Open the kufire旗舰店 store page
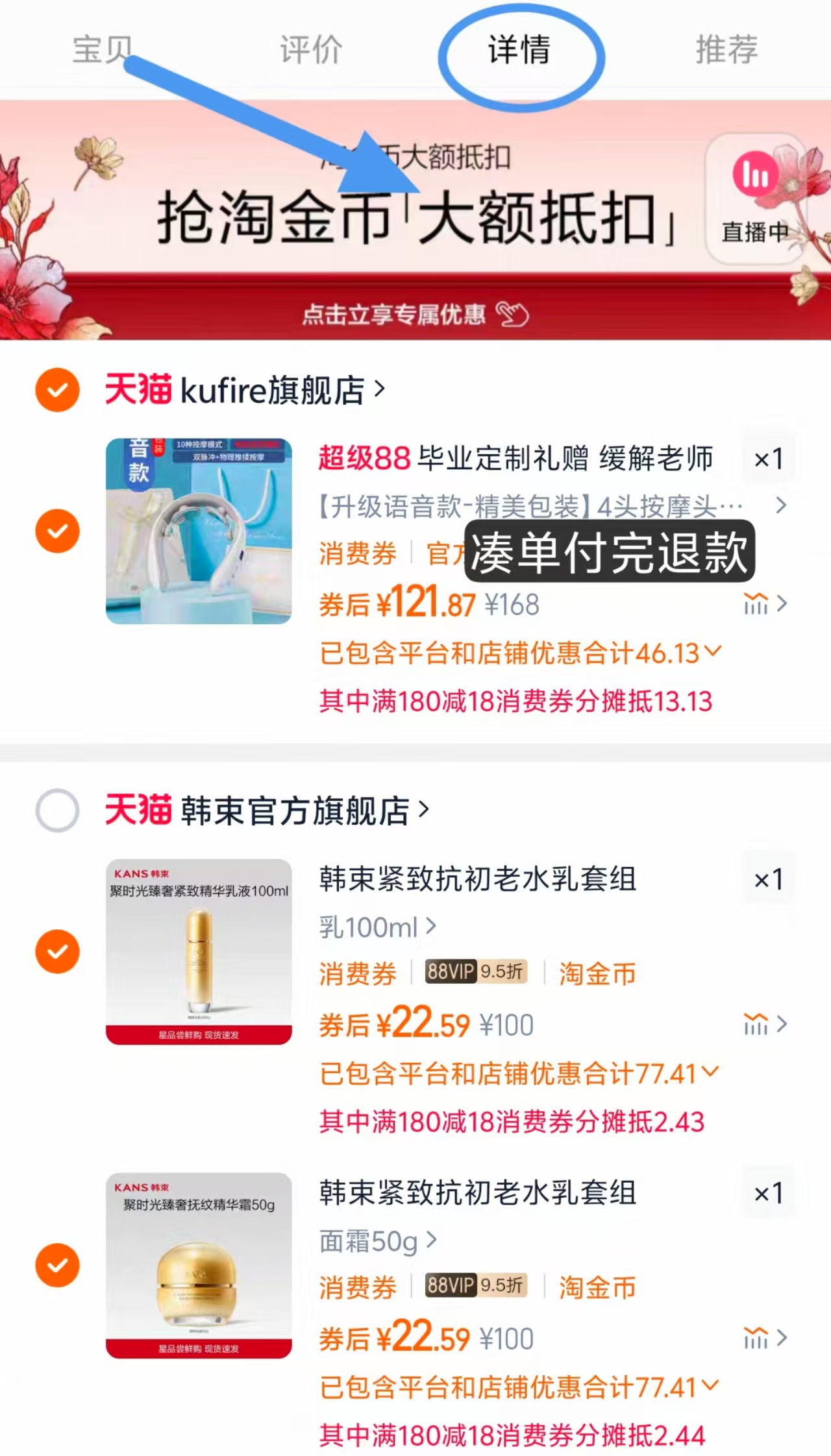Screen dimensions: 831x1456 point(273,389)
